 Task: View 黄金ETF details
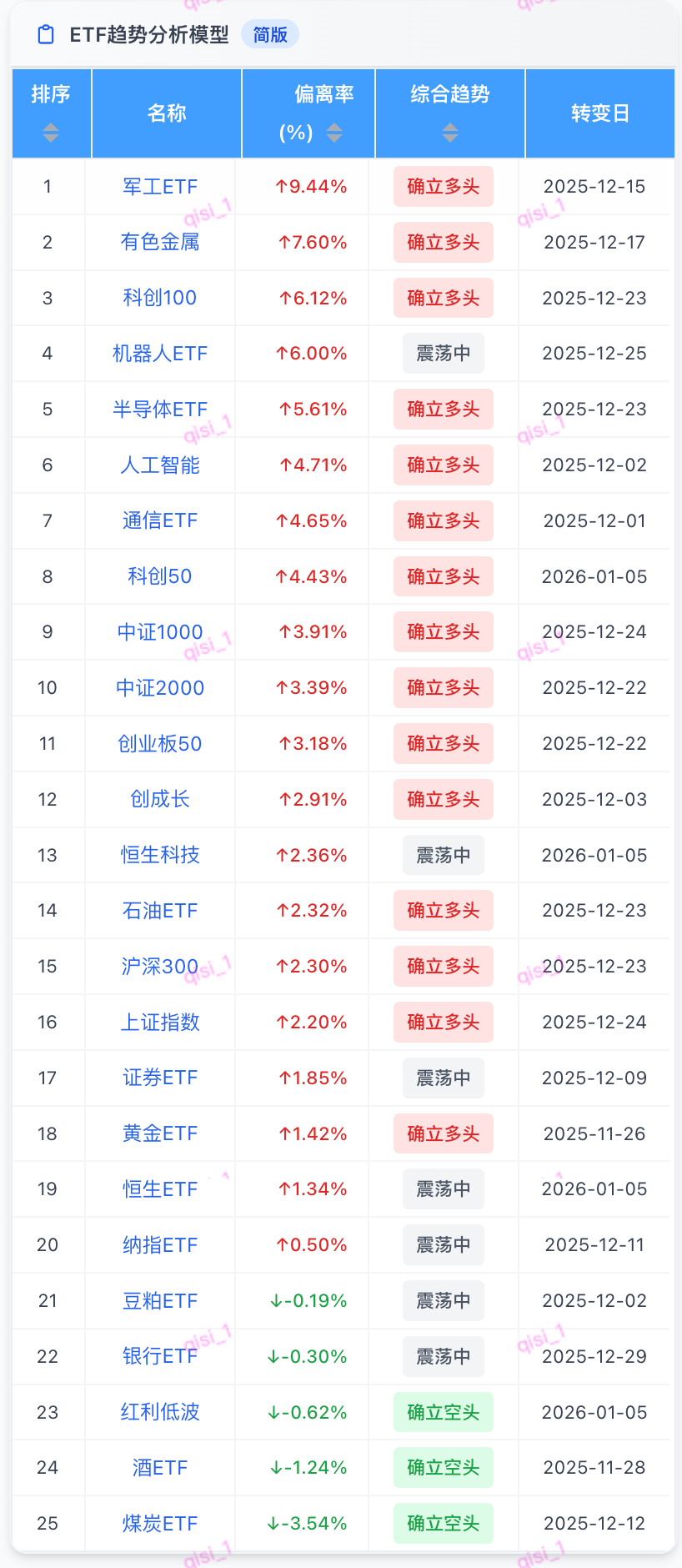tap(160, 1133)
